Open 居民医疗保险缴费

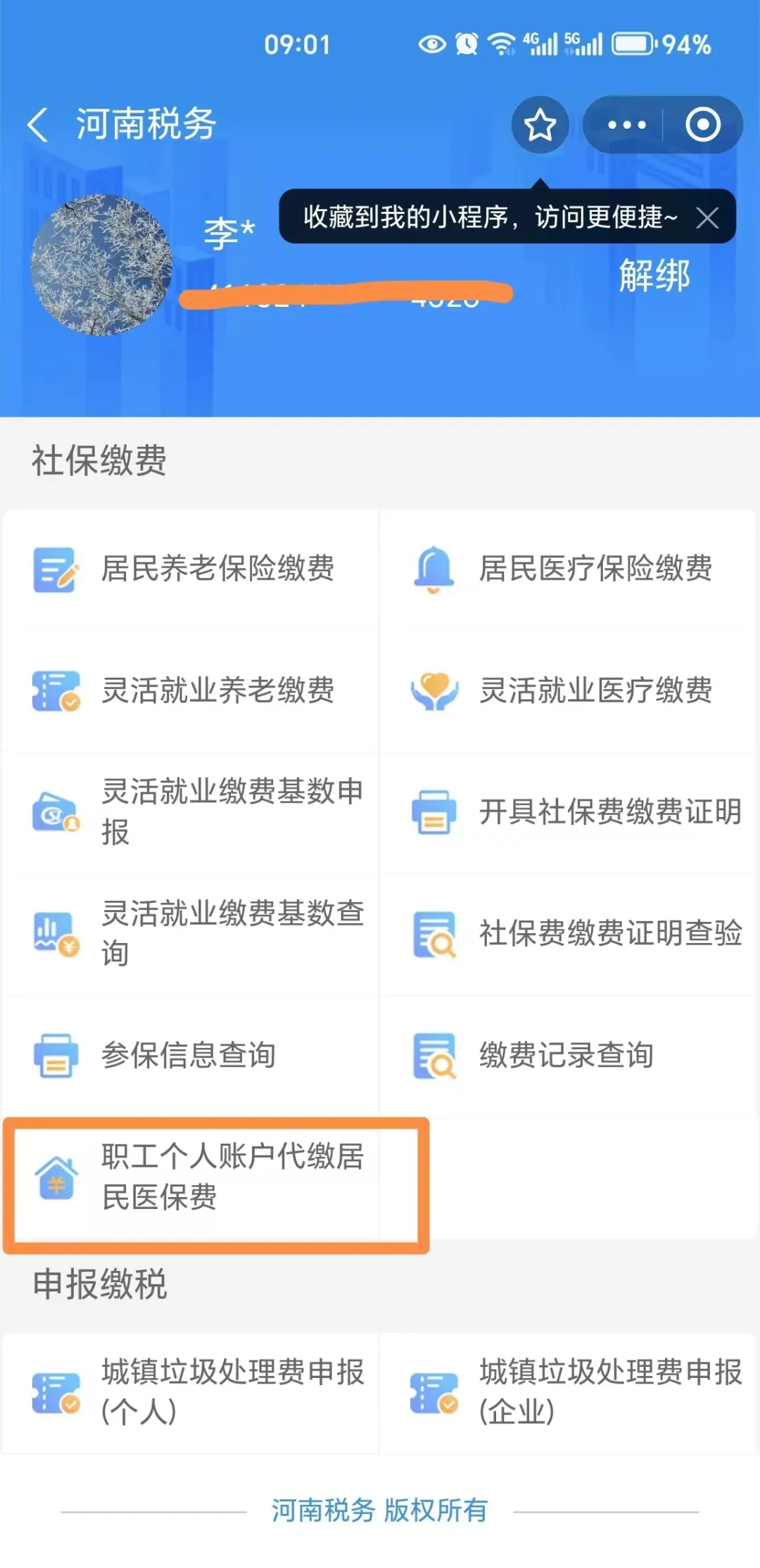(x=568, y=569)
